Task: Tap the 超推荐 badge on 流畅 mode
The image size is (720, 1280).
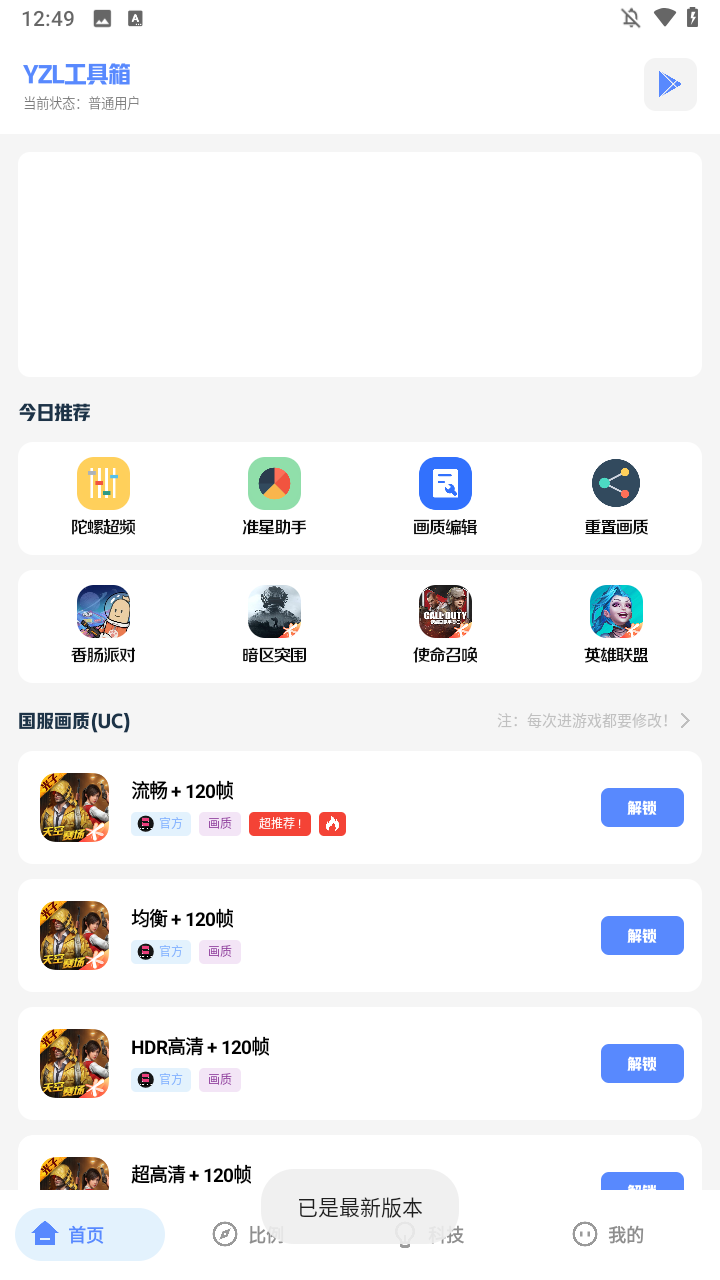Action: 280,823
